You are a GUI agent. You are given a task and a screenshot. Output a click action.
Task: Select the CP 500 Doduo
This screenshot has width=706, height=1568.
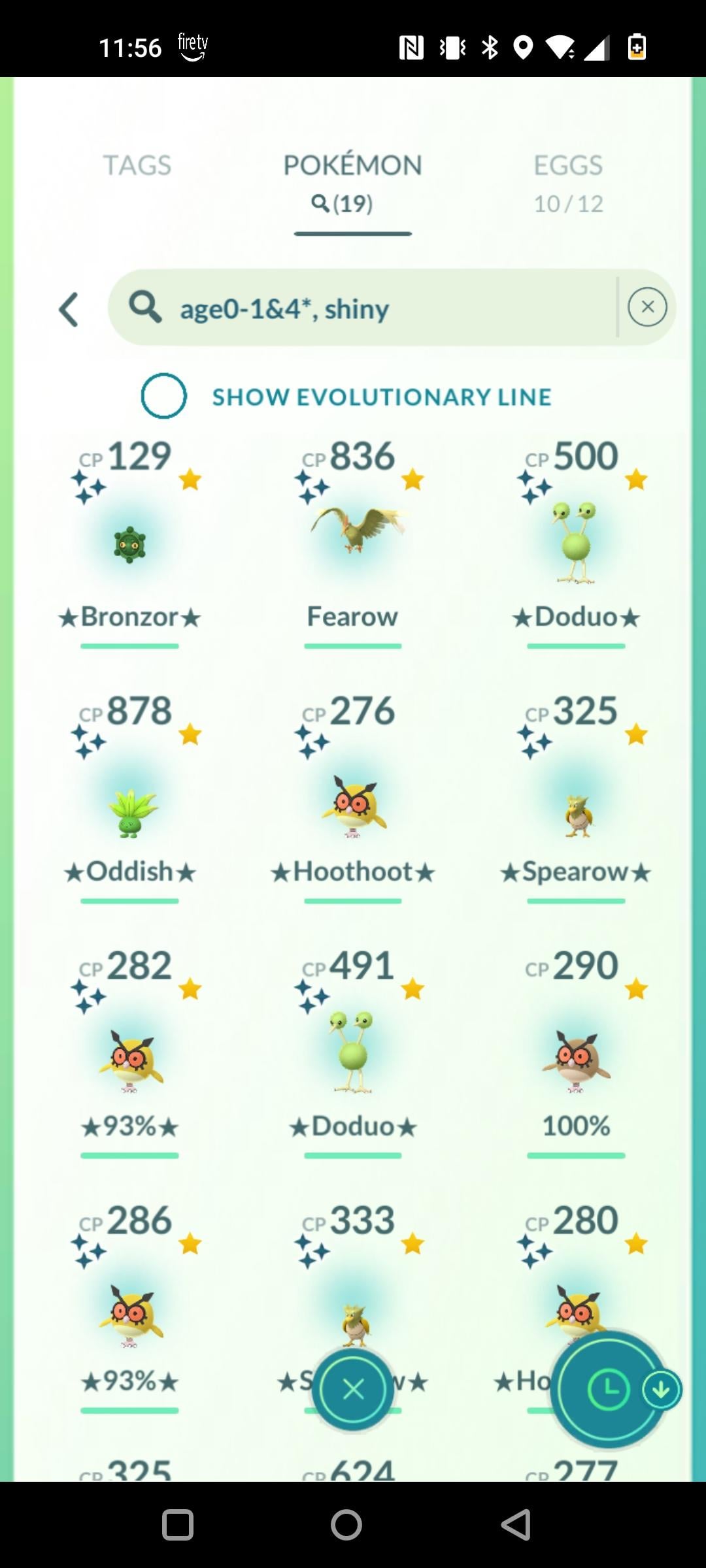576,542
